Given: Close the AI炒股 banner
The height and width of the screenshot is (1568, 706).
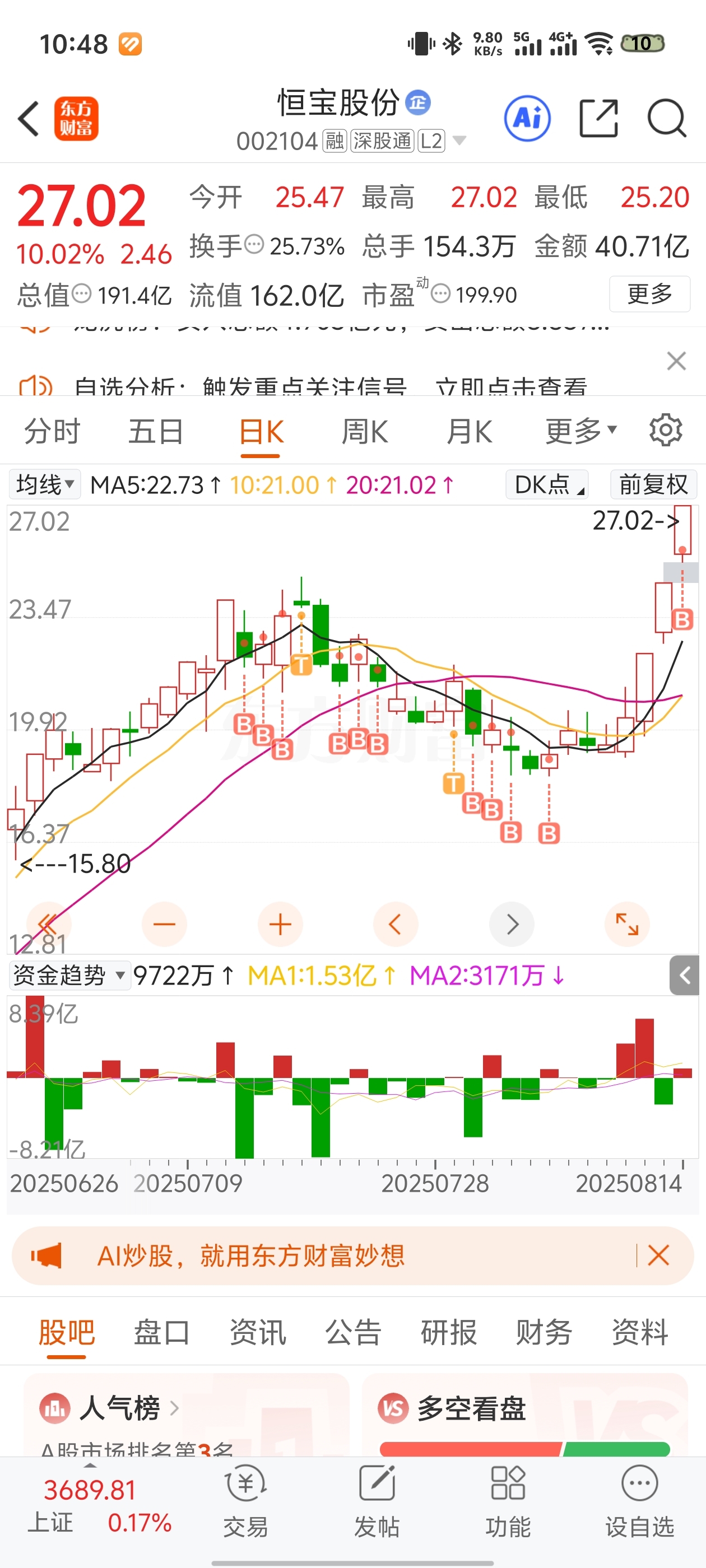Looking at the screenshot, I should click(658, 1255).
